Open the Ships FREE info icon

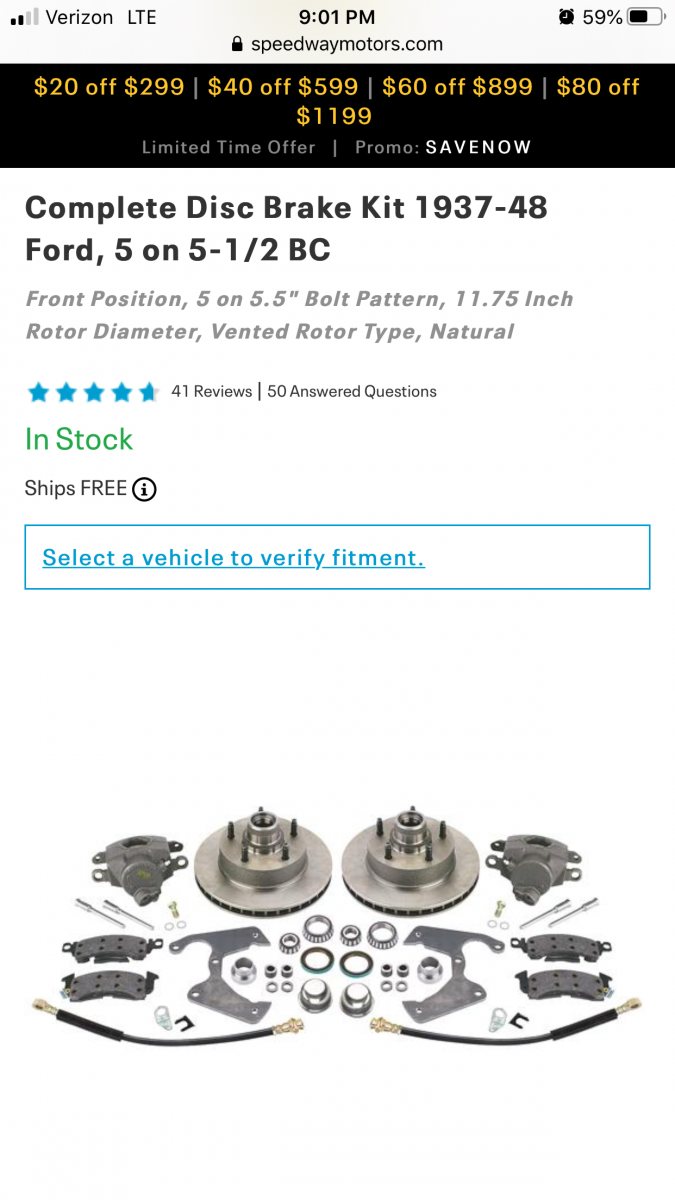point(145,489)
